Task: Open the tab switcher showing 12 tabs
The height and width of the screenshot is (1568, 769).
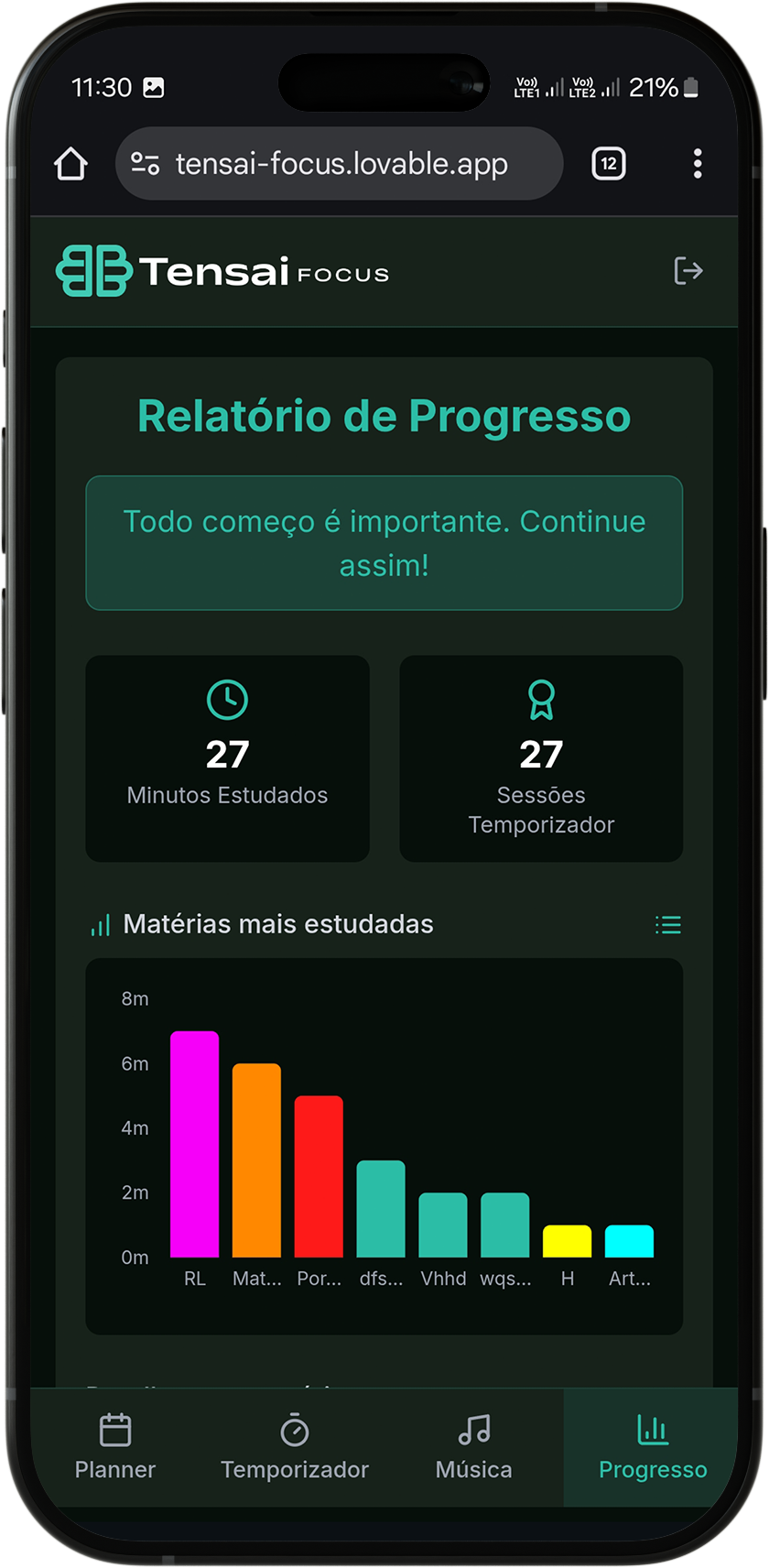Action: 608,163
